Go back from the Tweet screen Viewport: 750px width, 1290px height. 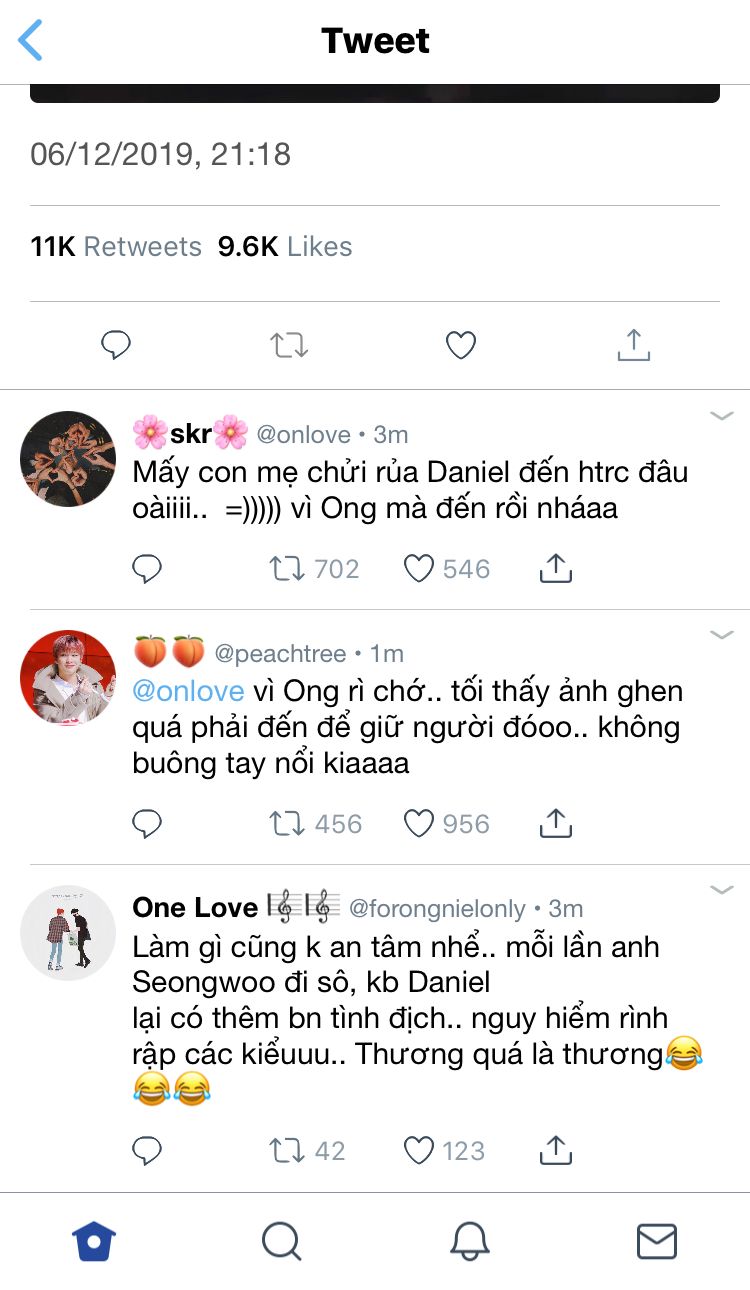tap(31, 41)
